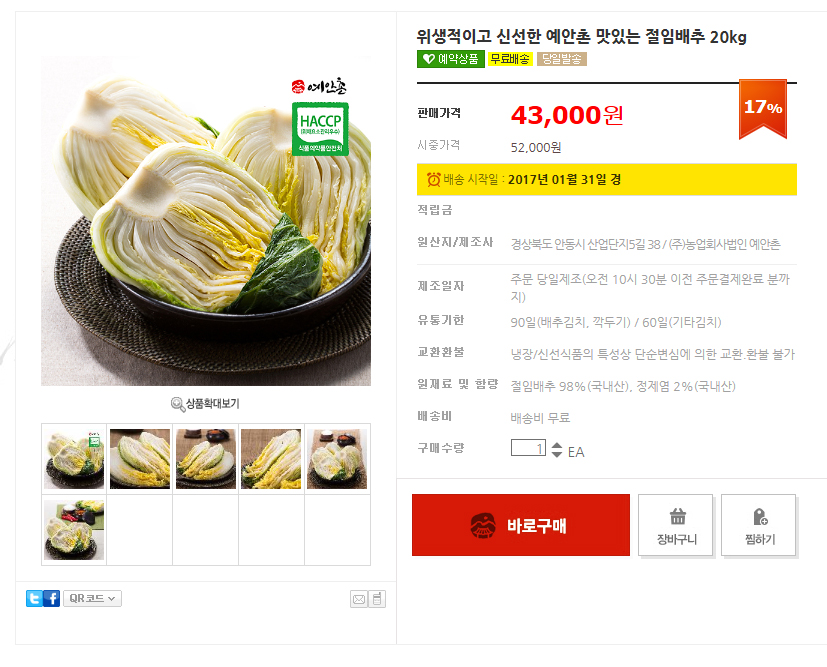Tap the 바로구매 buy-now button
Image resolution: width=827 pixels, height=667 pixels.
[520, 525]
